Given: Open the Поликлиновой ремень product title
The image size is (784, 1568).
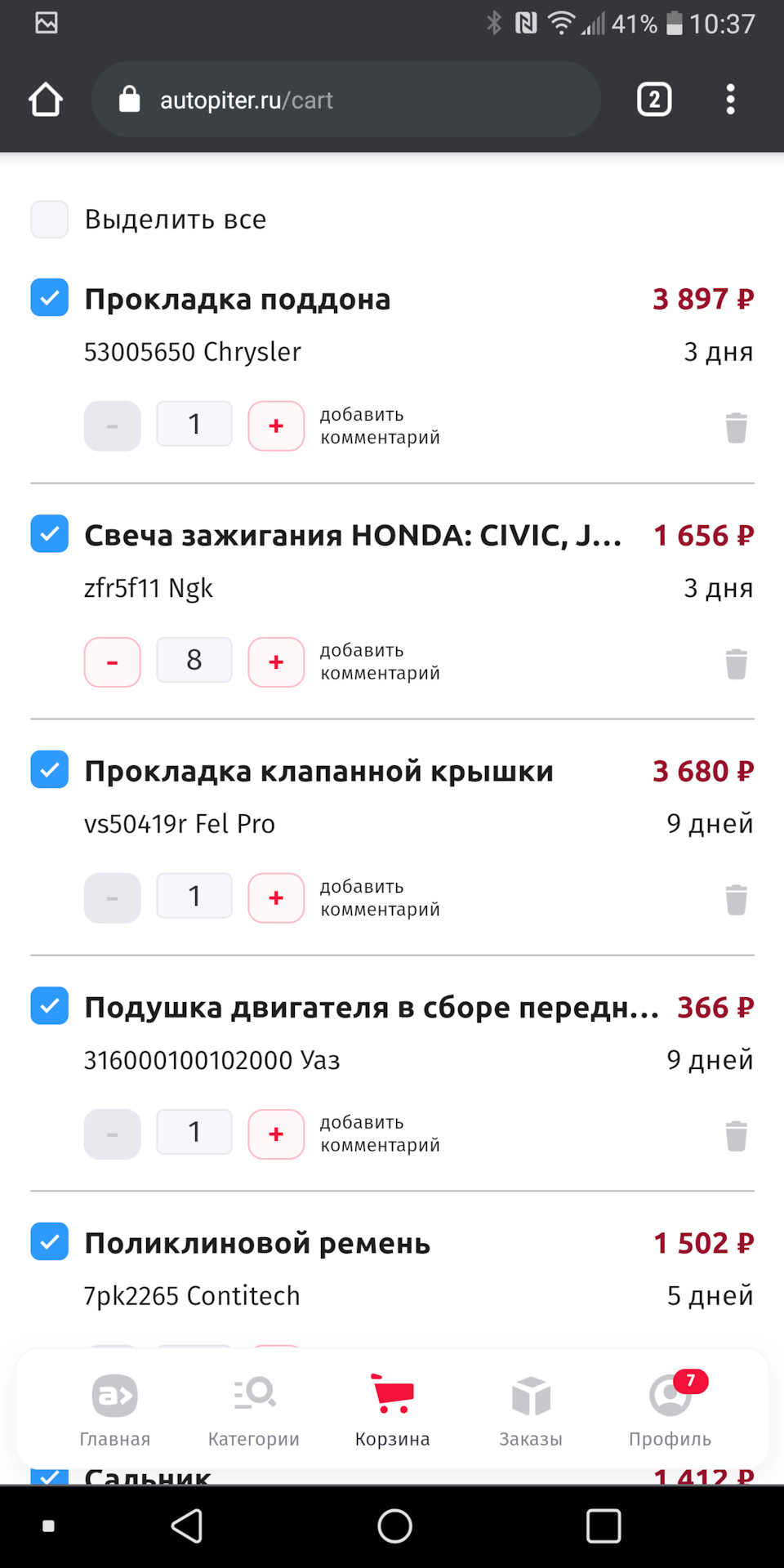Looking at the screenshot, I should [x=256, y=1242].
